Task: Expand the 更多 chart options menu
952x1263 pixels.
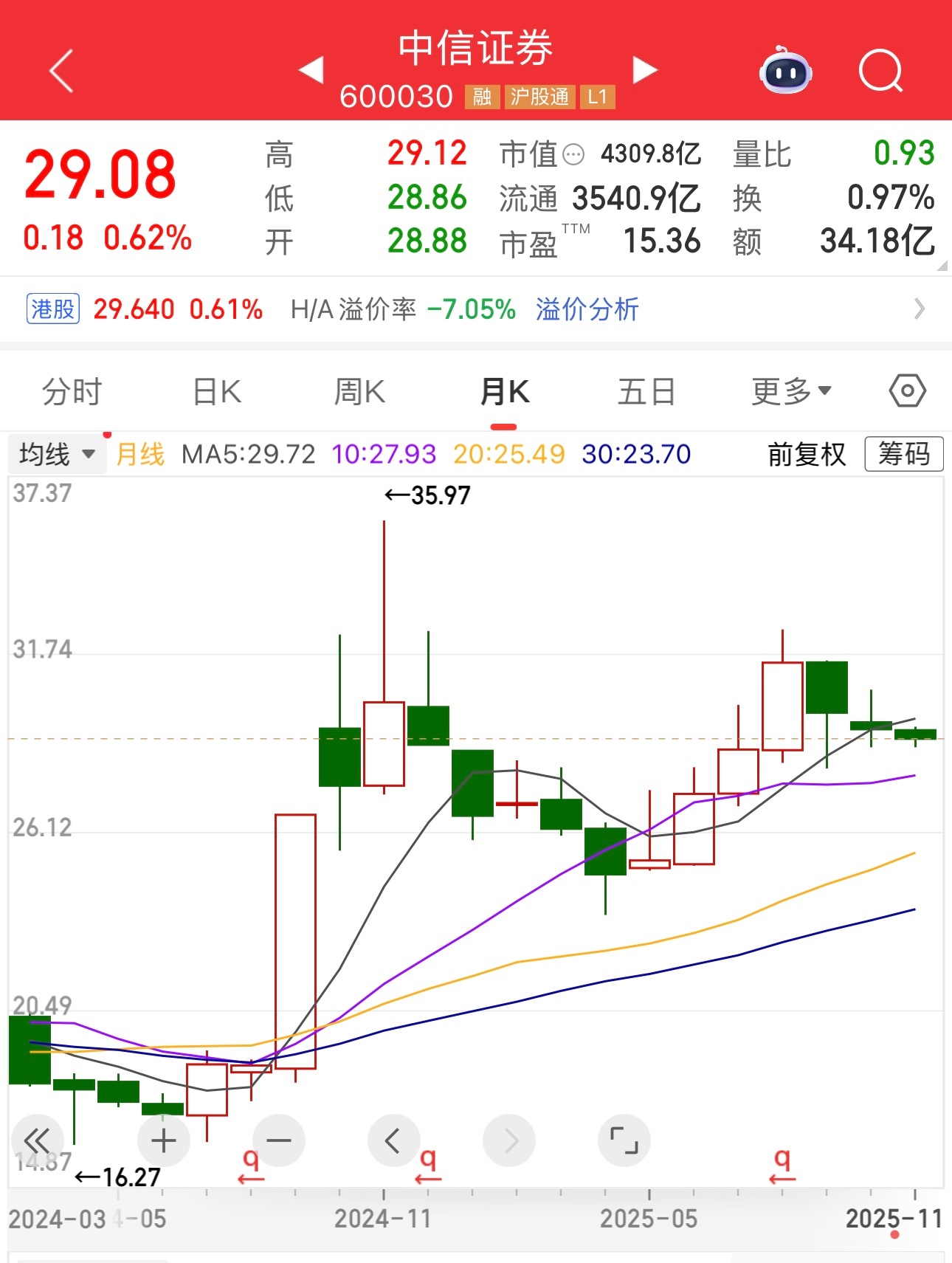Action: coord(791,391)
